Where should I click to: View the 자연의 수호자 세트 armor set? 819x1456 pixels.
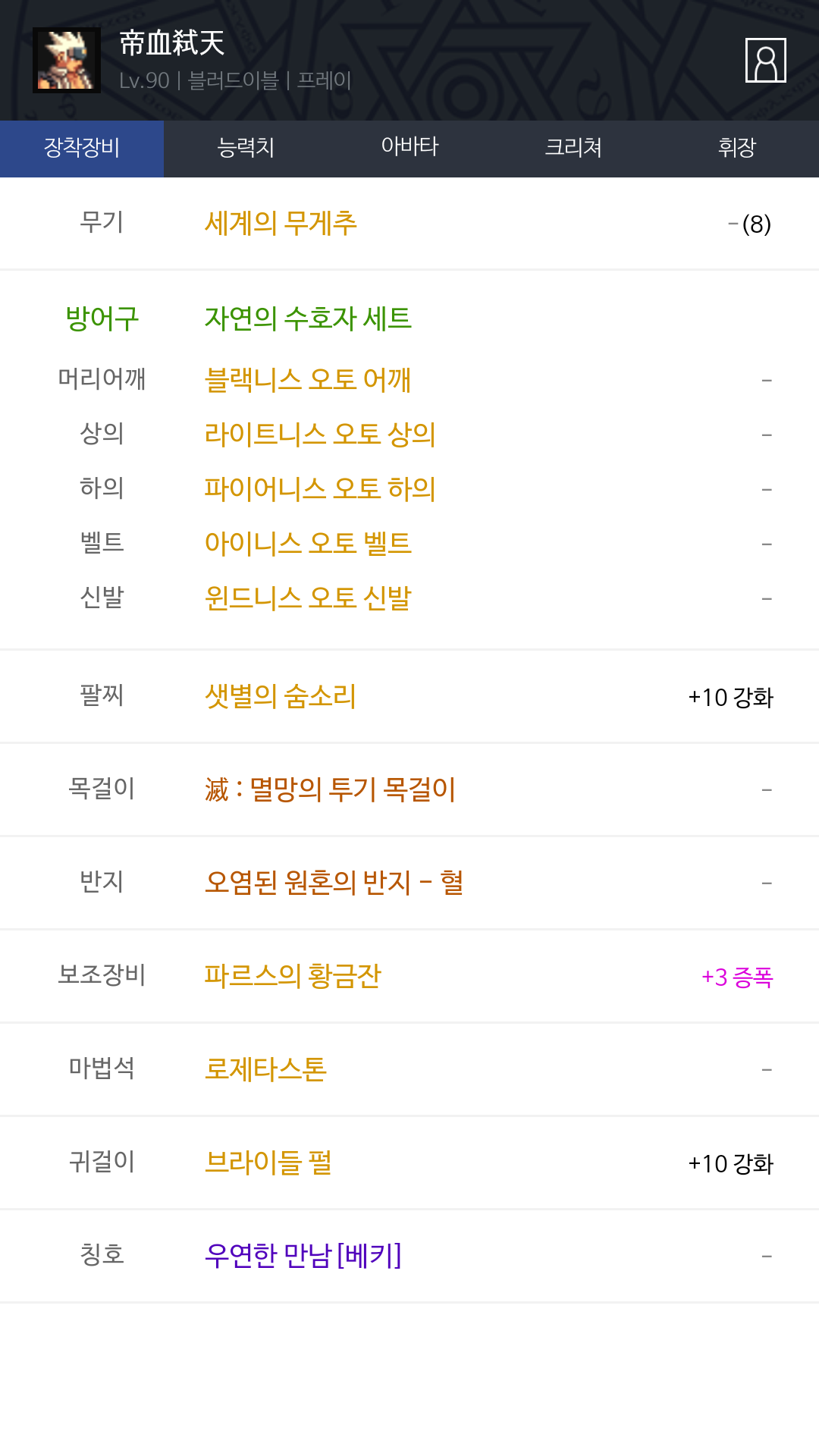pos(308,318)
